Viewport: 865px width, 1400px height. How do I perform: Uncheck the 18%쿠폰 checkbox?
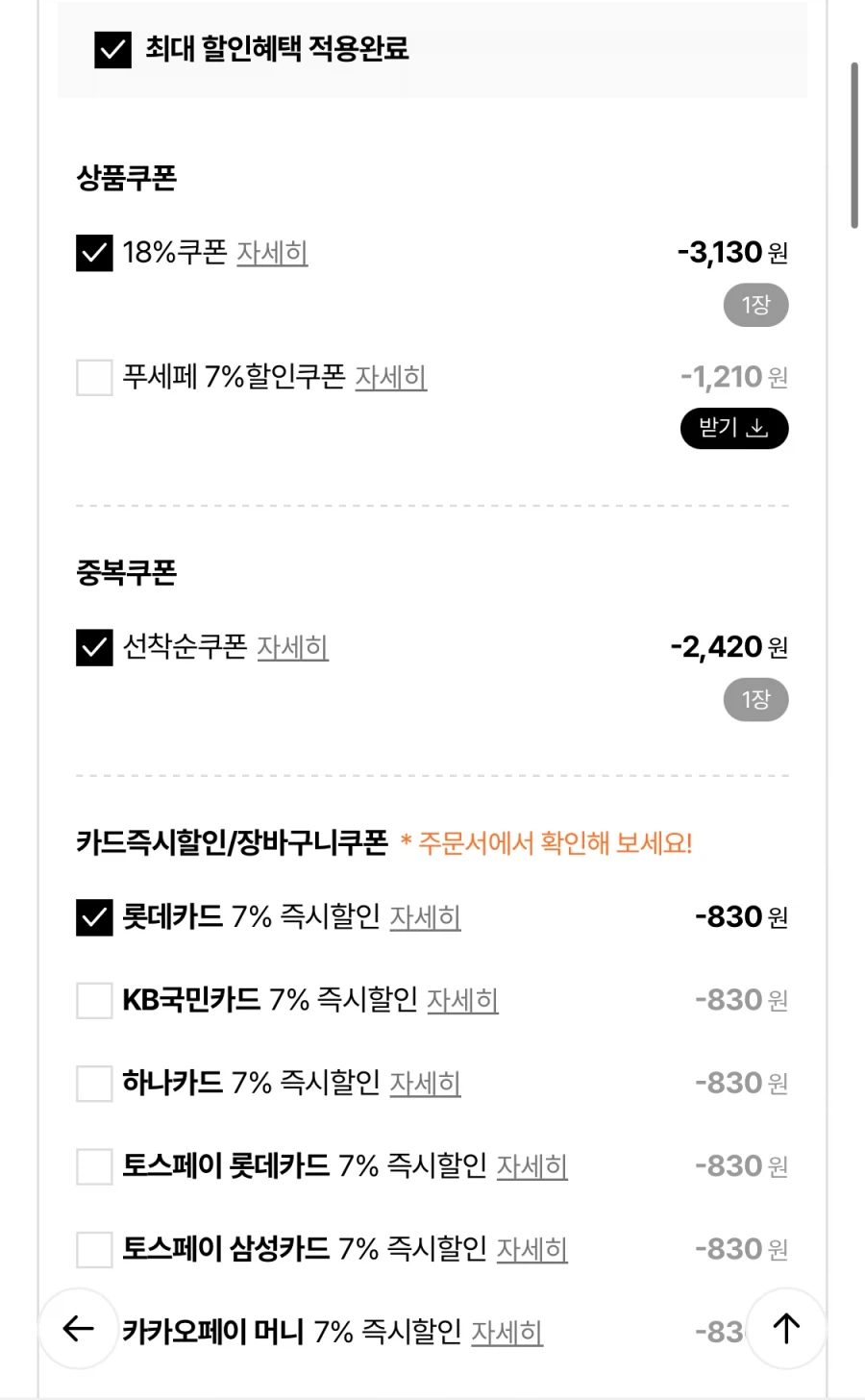93,253
